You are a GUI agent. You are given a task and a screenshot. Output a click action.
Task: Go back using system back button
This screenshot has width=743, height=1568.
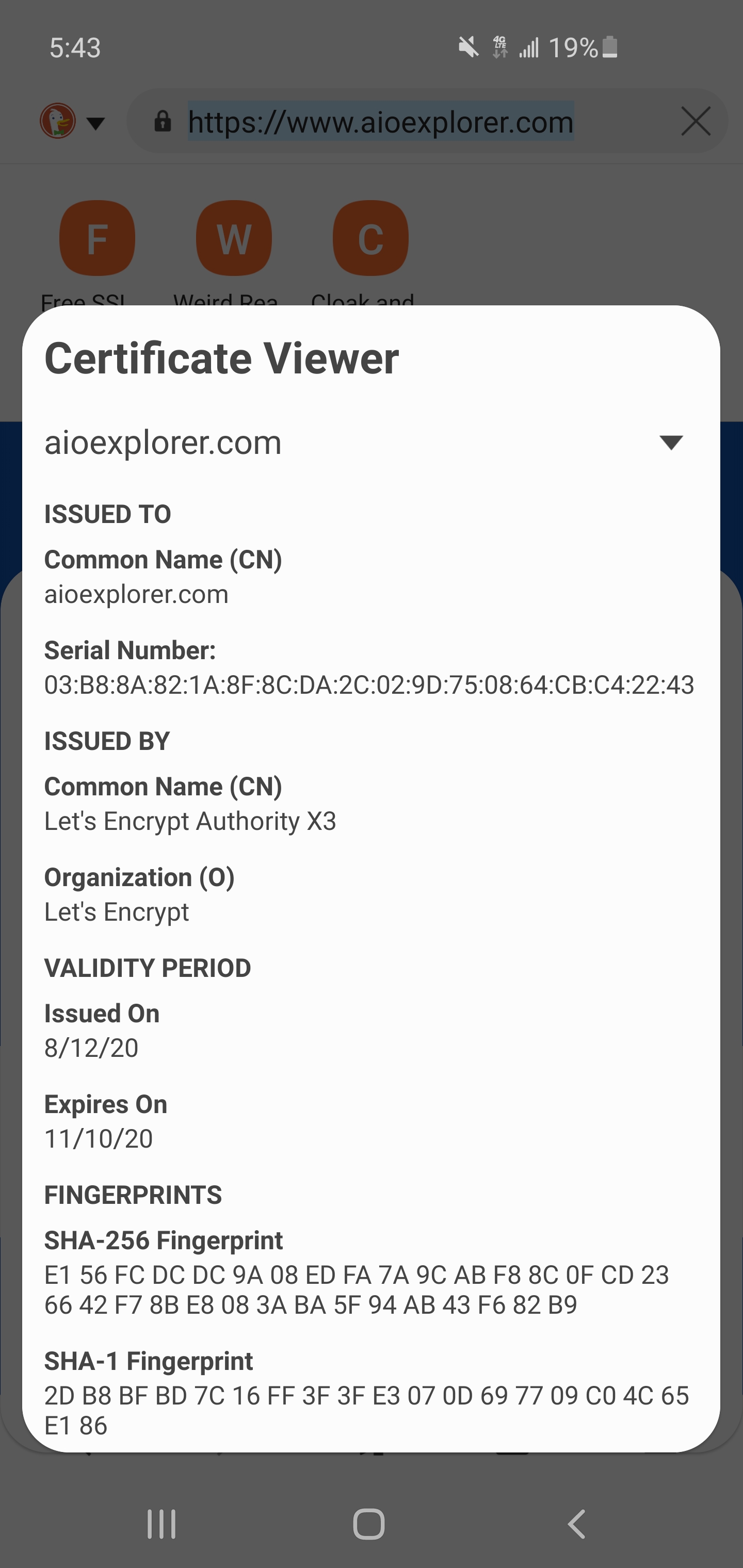[x=576, y=1524]
